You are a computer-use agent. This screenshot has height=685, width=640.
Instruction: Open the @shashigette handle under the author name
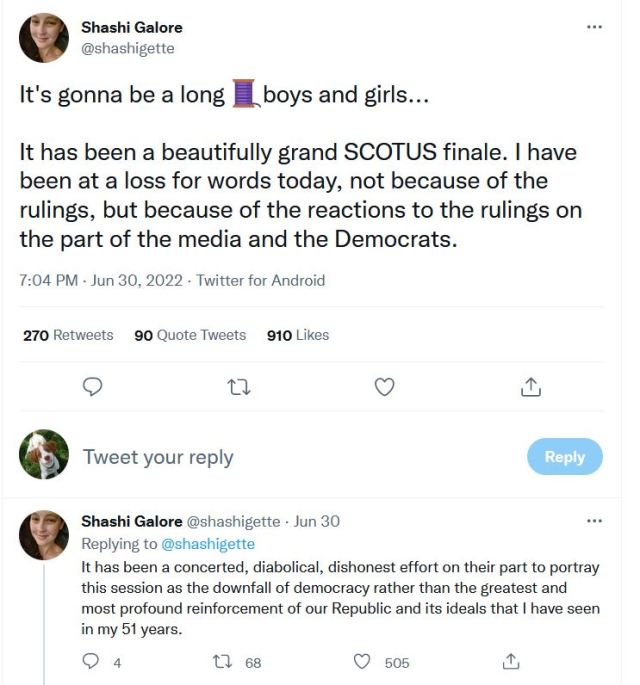point(121,47)
